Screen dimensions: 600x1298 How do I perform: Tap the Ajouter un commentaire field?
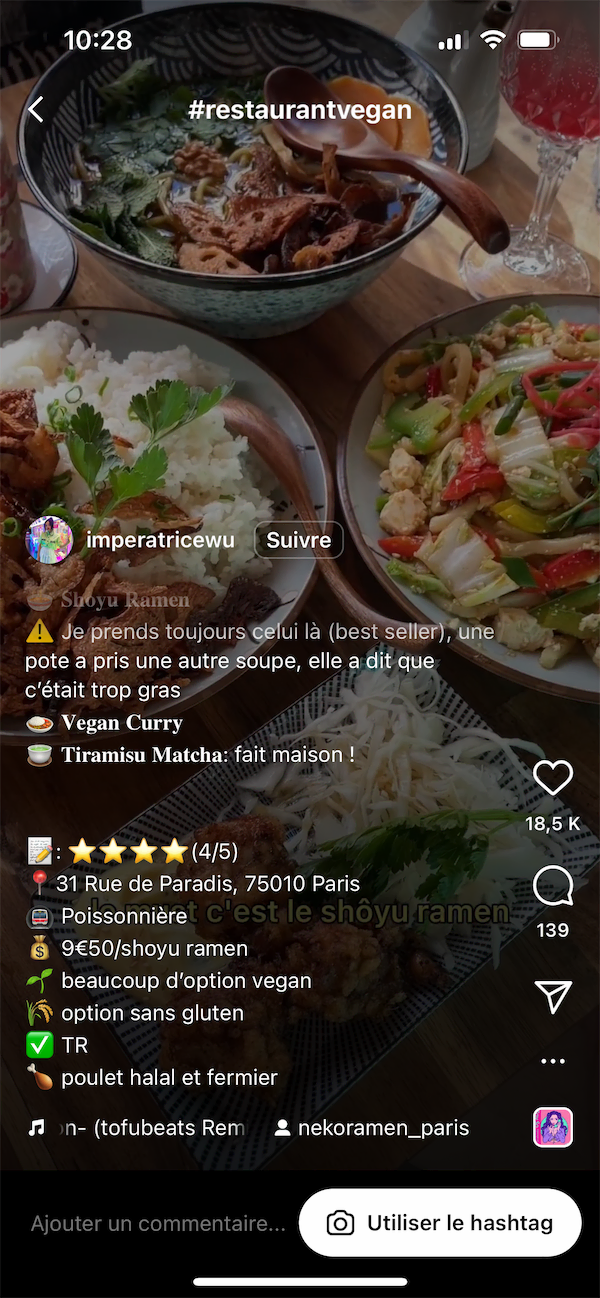coord(158,1223)
